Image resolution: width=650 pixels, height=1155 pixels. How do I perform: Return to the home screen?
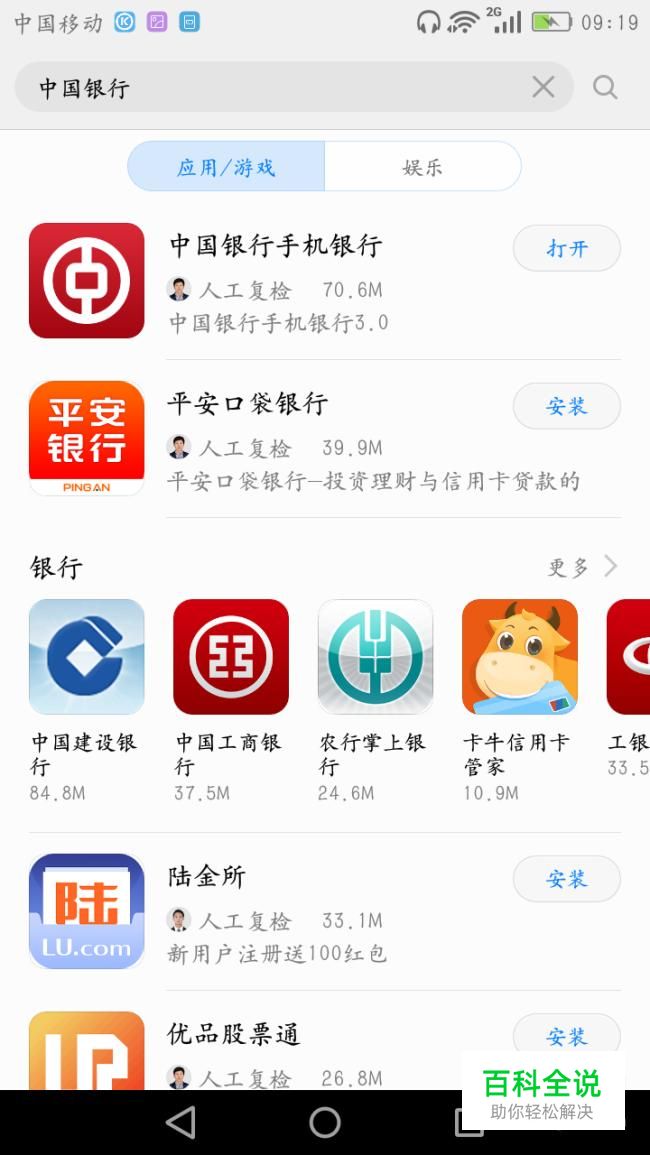325,1122
